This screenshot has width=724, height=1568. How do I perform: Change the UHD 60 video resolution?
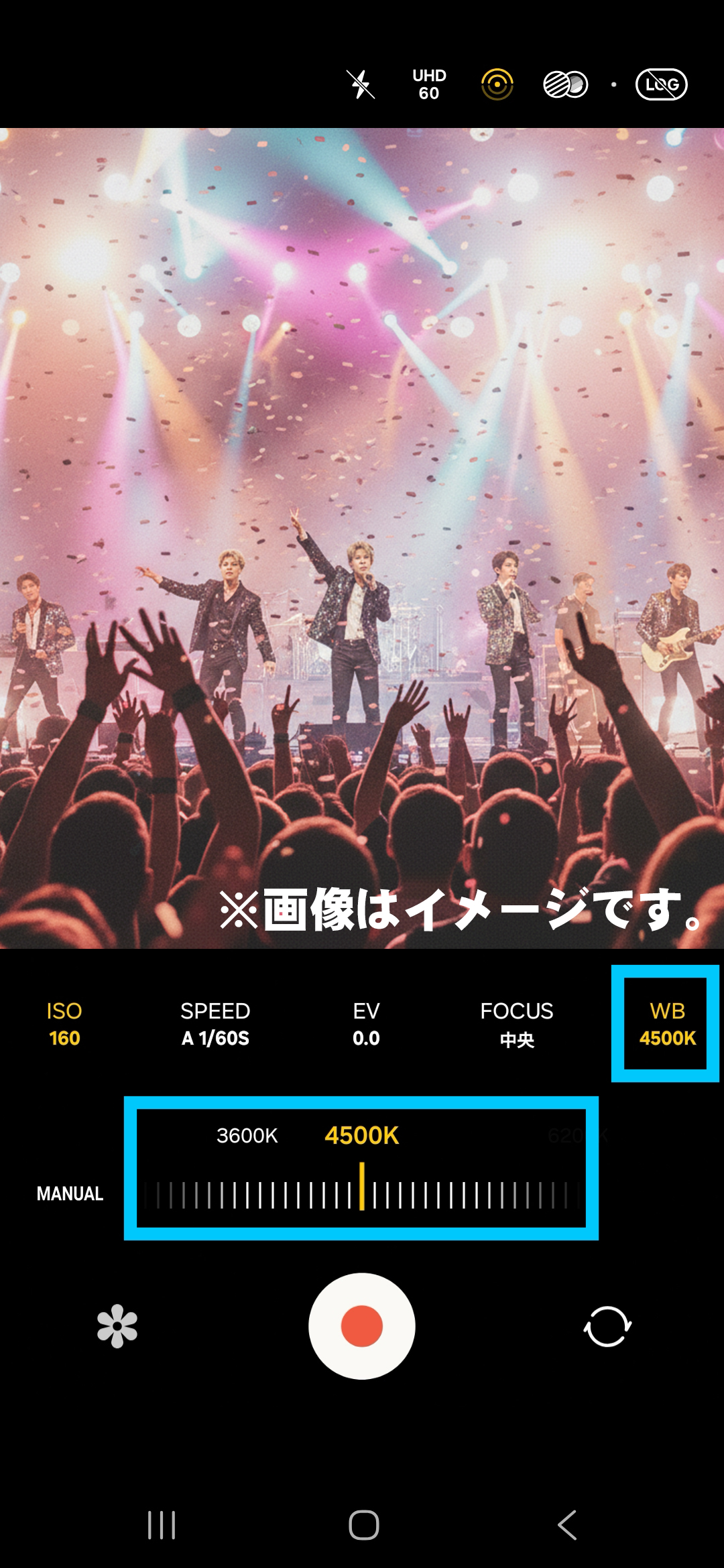(429, 84)
